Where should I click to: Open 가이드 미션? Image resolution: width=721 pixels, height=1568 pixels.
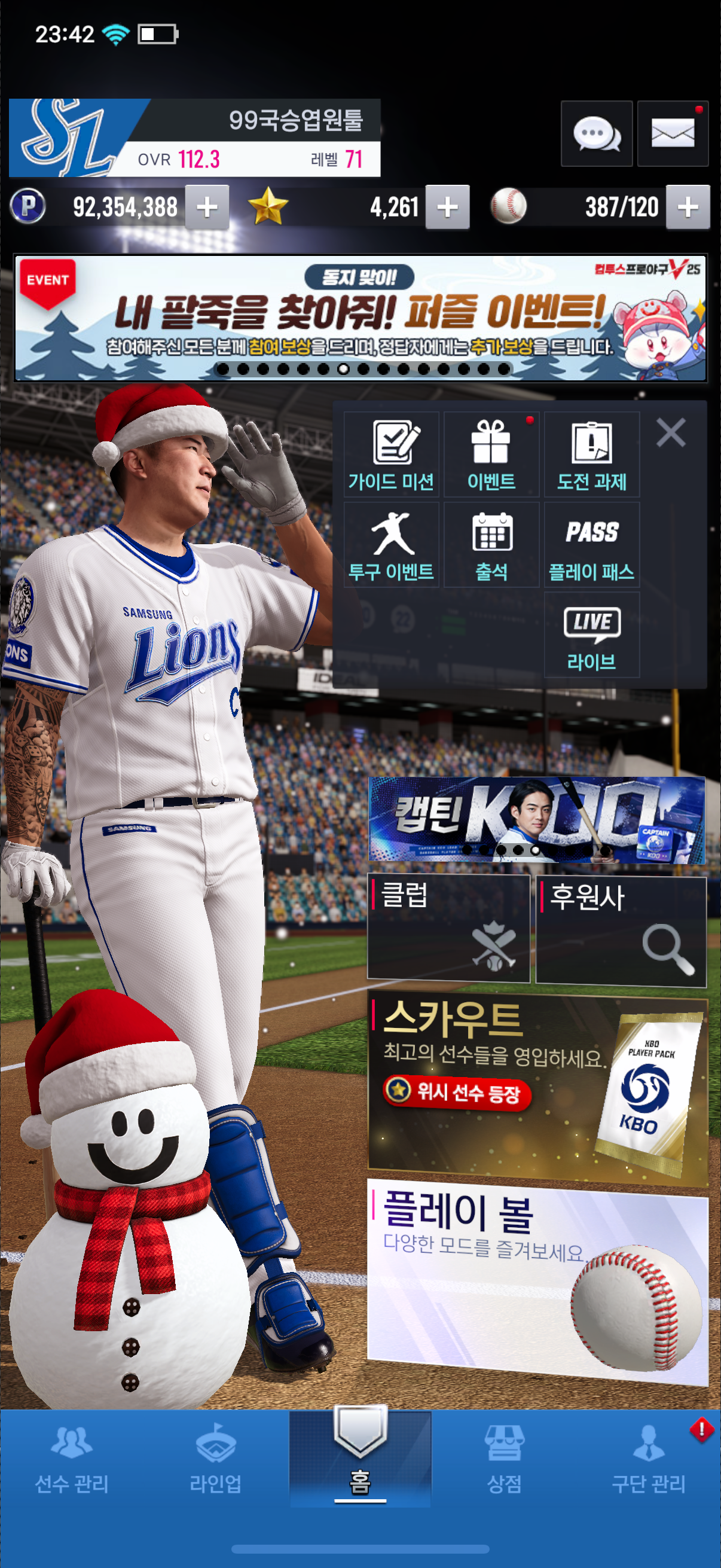pyautogui.click(x=391, y=454)
